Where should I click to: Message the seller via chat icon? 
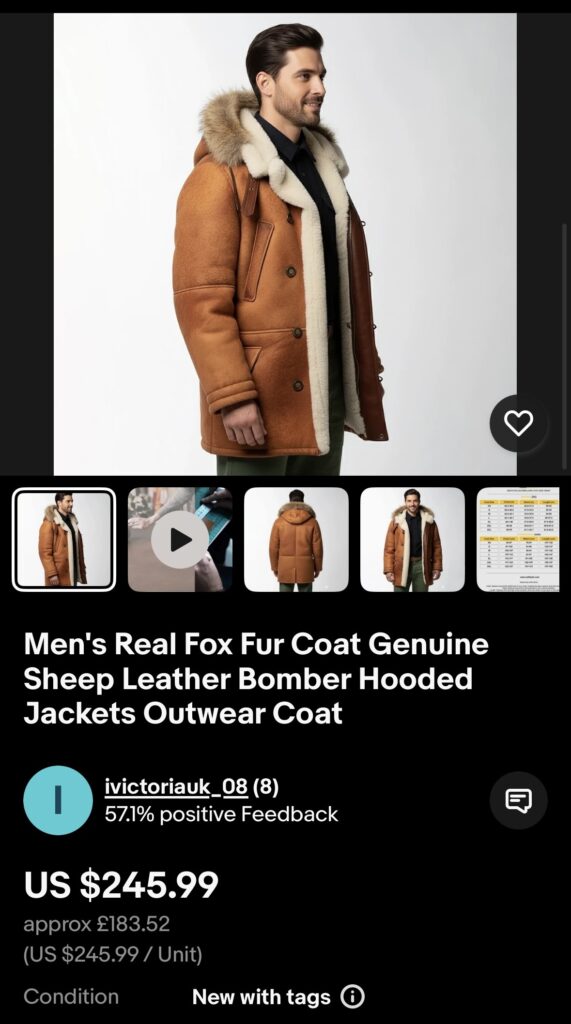pos(519,800)
